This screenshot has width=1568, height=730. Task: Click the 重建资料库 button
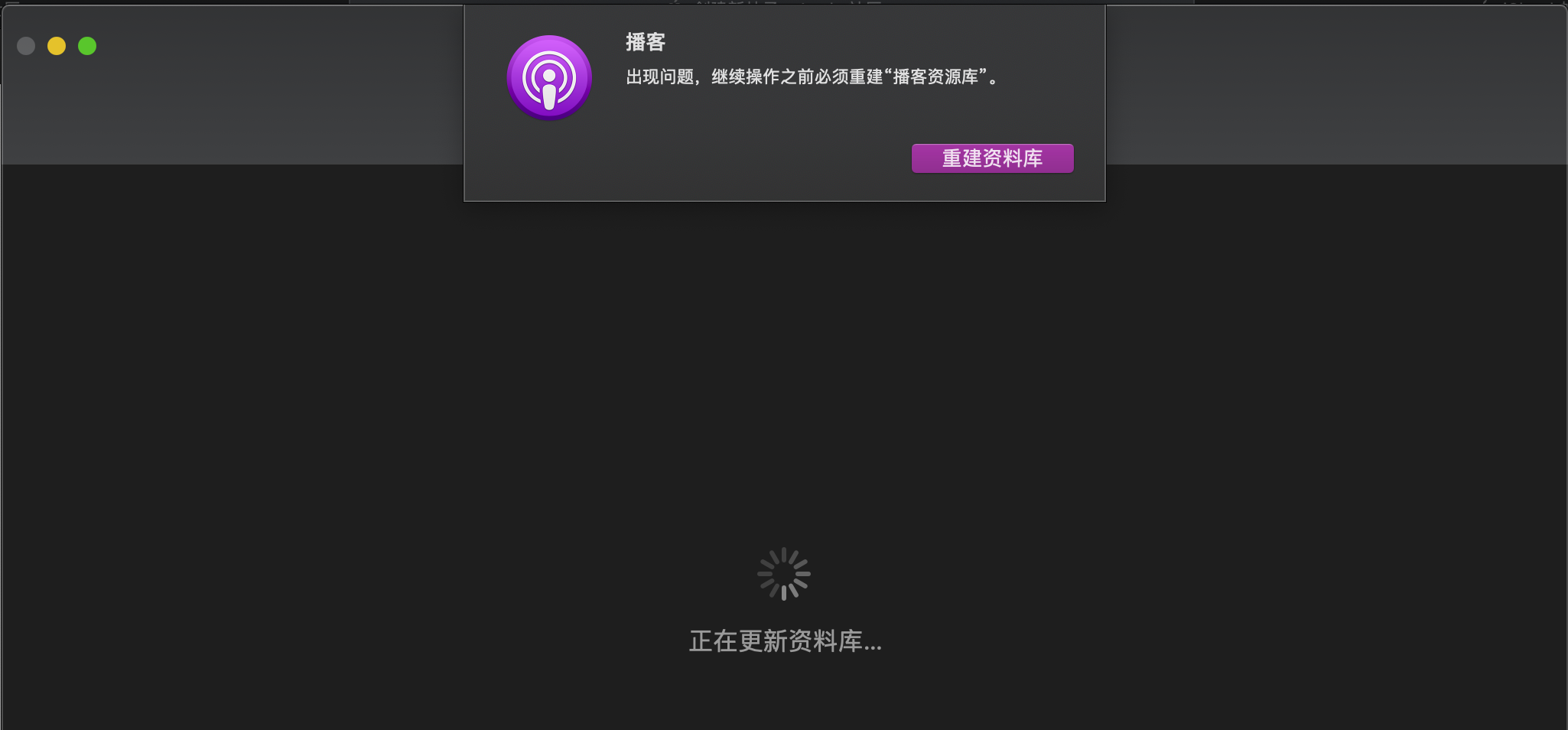click(x=992, y=158)
